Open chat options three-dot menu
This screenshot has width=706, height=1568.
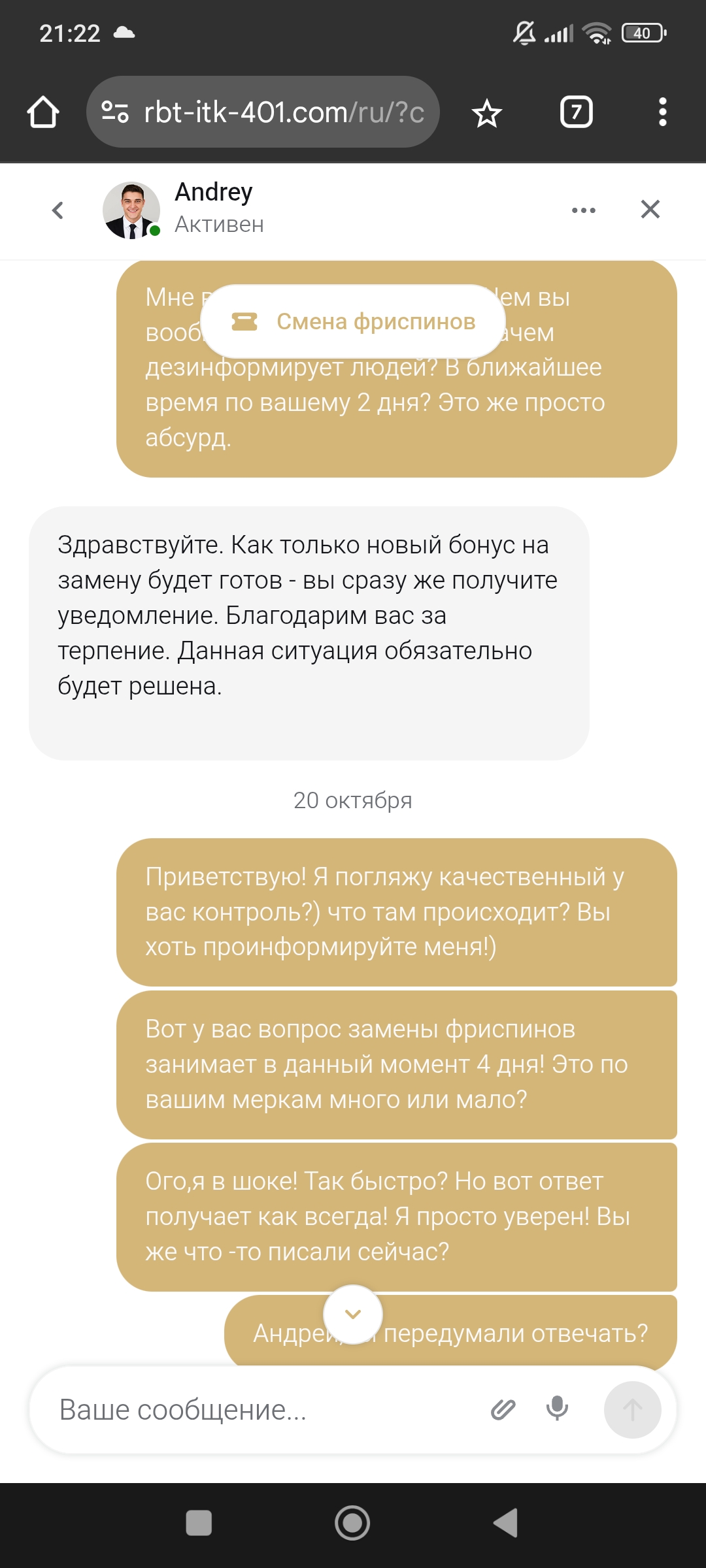(x=583, y=210)
